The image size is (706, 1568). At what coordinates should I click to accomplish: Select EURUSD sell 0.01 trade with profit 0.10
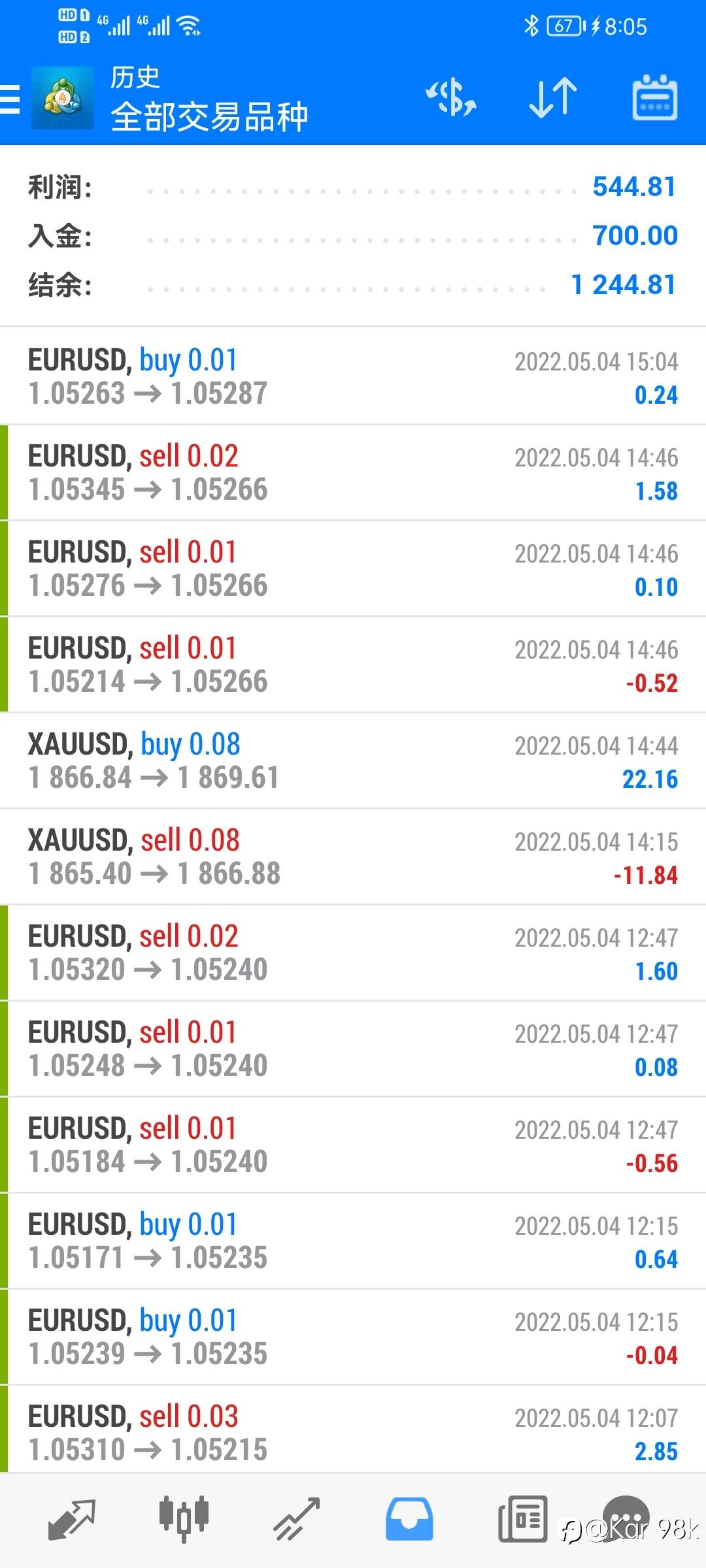tap(353, 568)
